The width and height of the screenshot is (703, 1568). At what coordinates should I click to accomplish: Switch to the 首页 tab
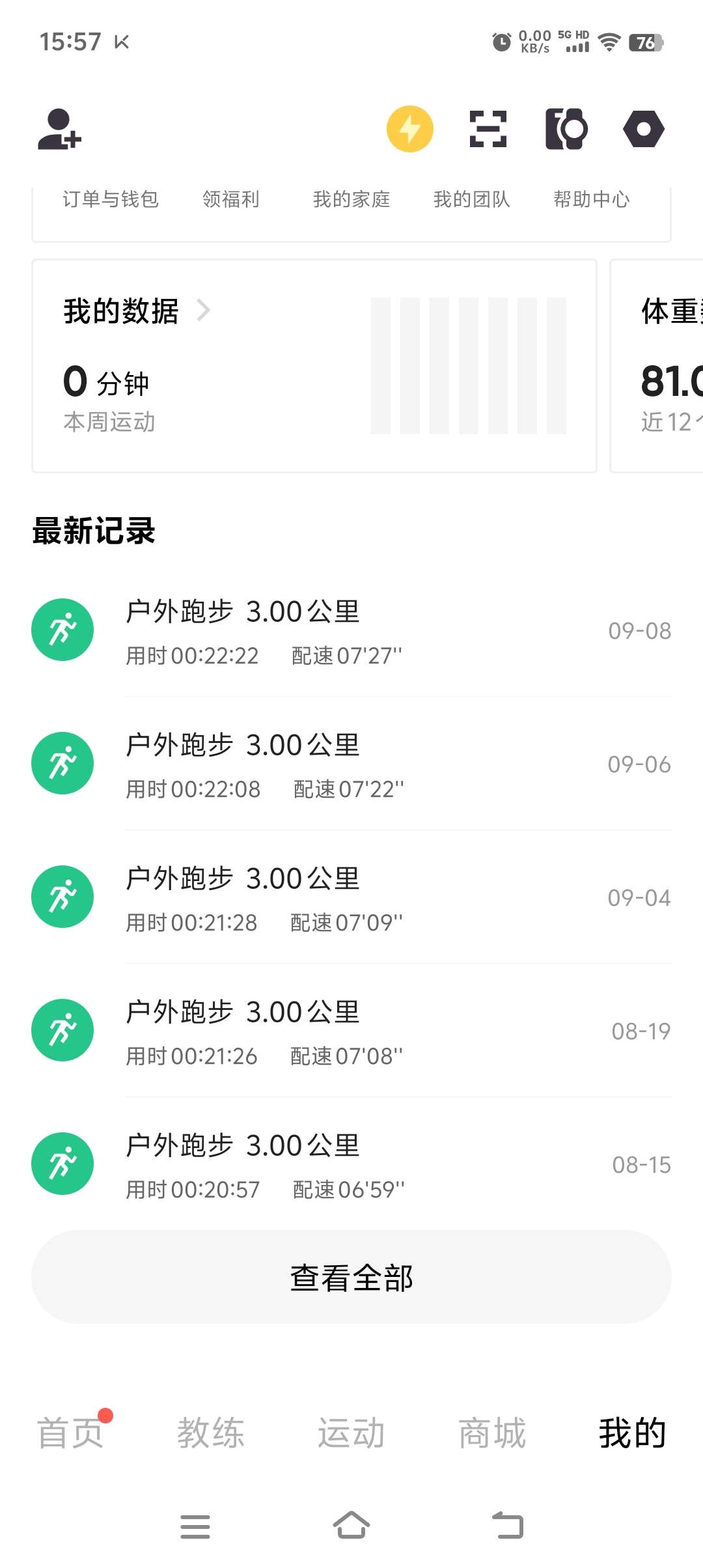[x=70, y=1433]
